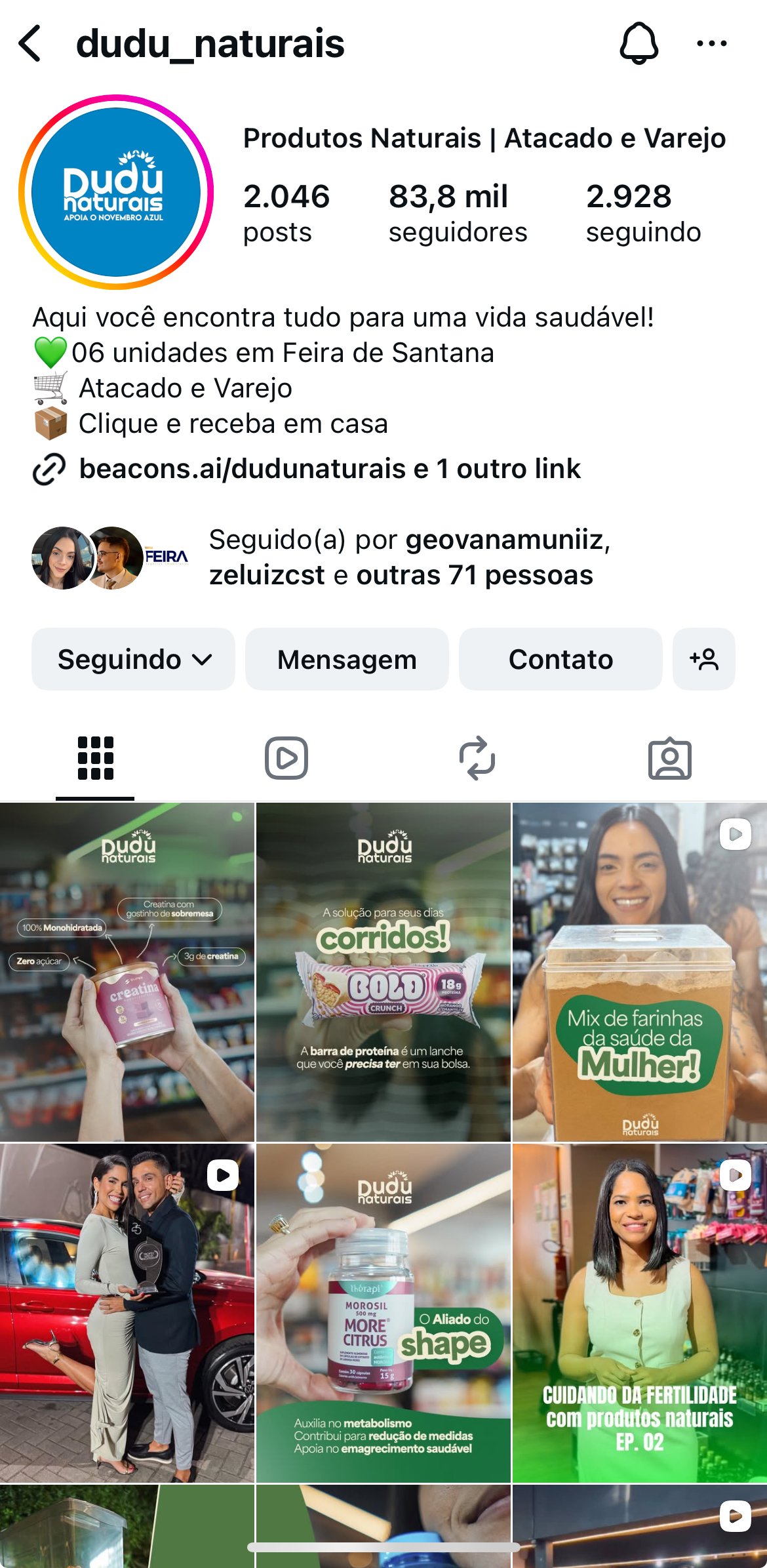The image size is (767, 1568).
Task: Open the notifications bell settings
Action: (639, 44)
